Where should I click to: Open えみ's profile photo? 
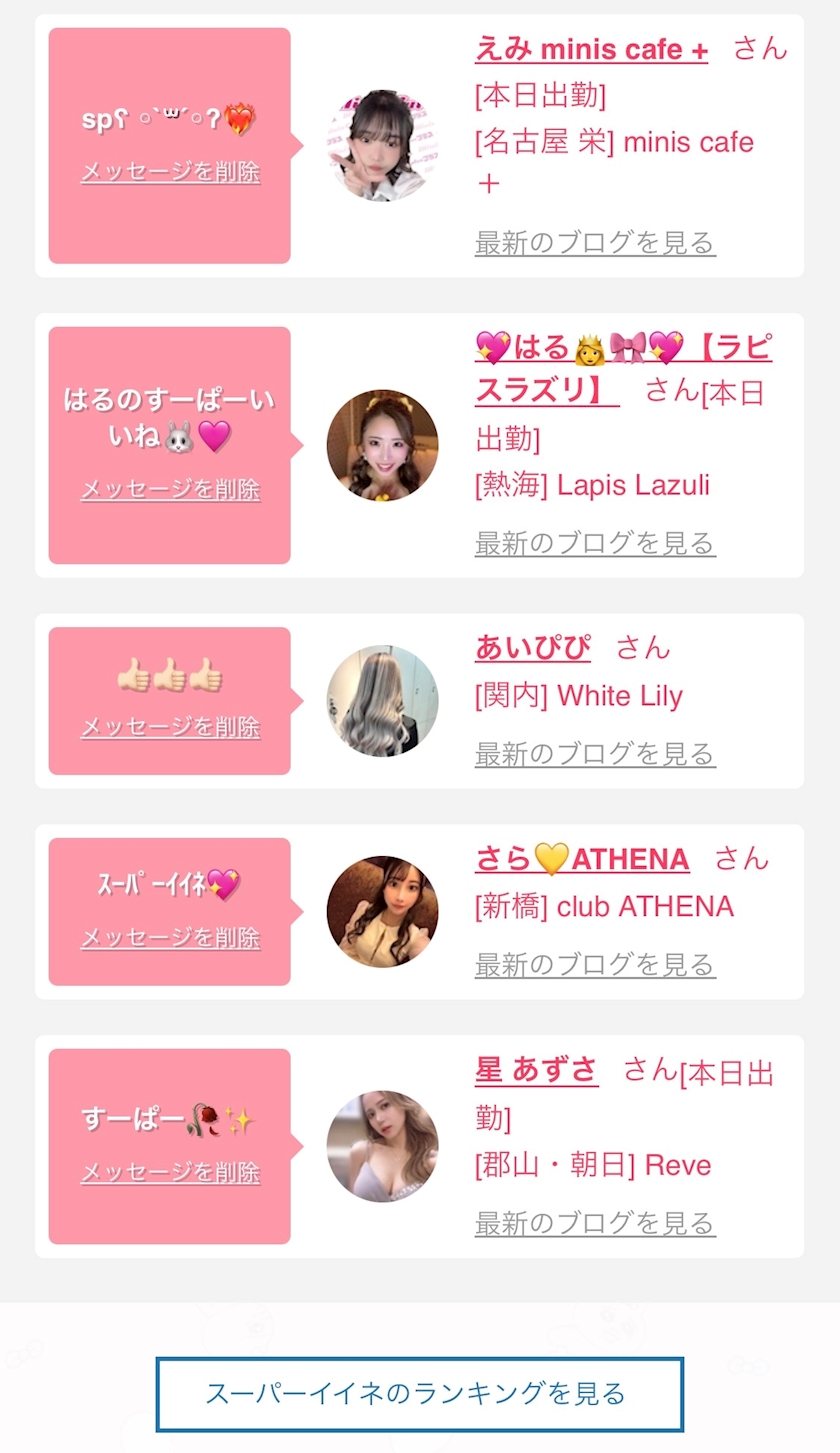pos(382,145)
